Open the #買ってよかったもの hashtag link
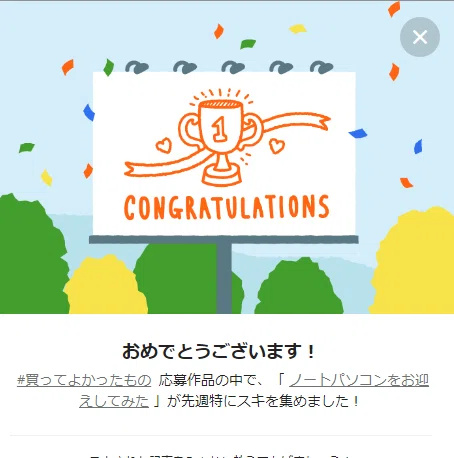Image resolution: width=454 pixels, height=458 pixels. tap(84, 380)
